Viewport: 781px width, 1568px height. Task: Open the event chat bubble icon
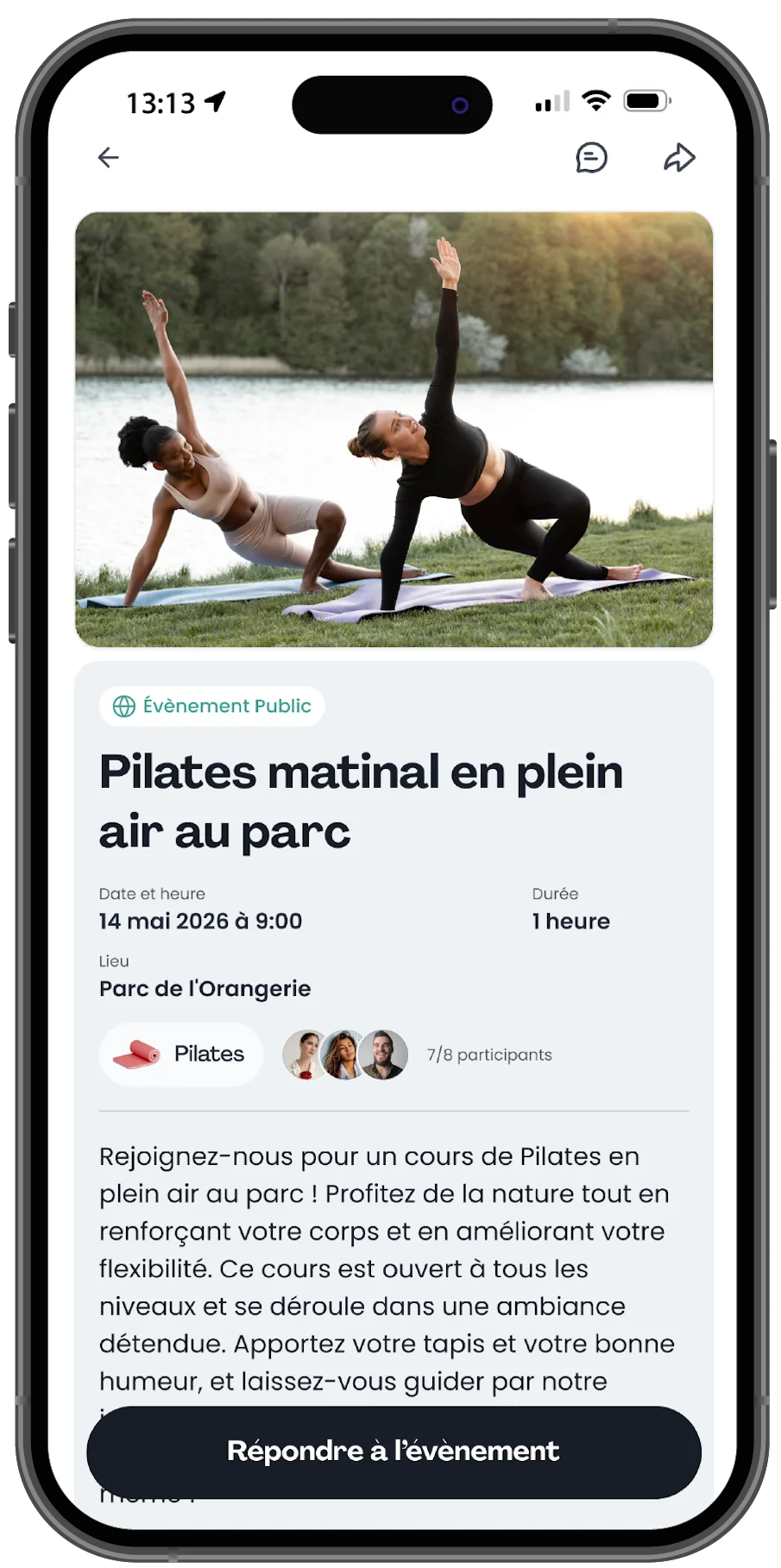tap(591, 157)
